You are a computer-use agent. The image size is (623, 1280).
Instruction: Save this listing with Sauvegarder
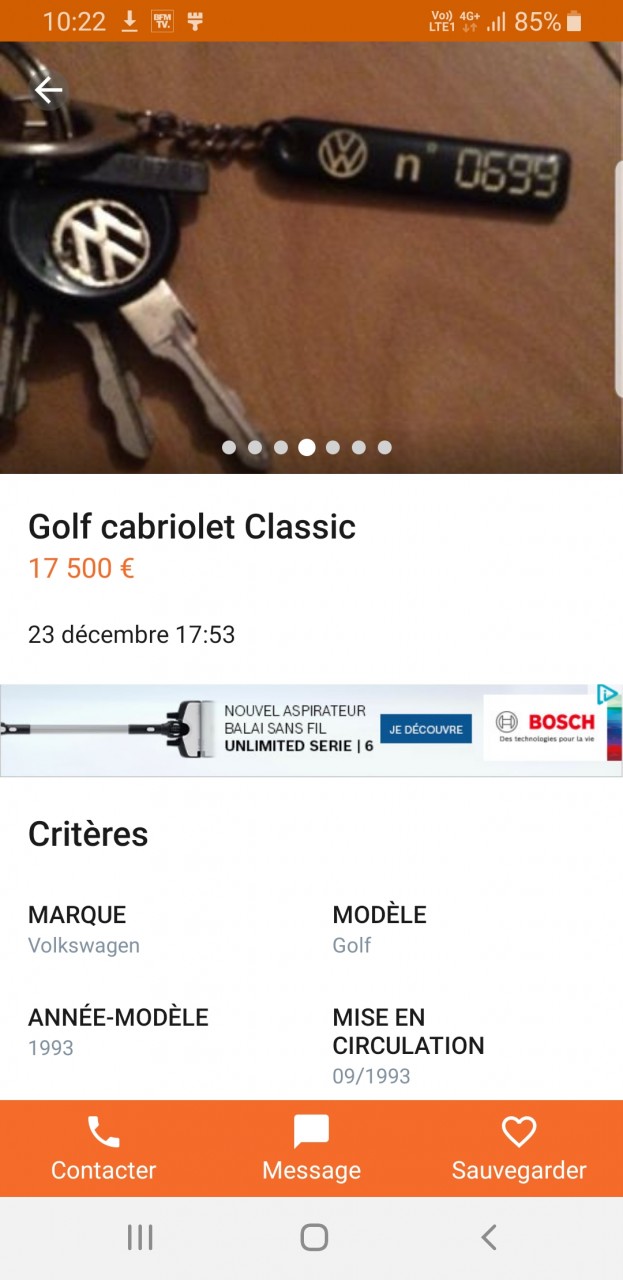[x=518, y=1148]
